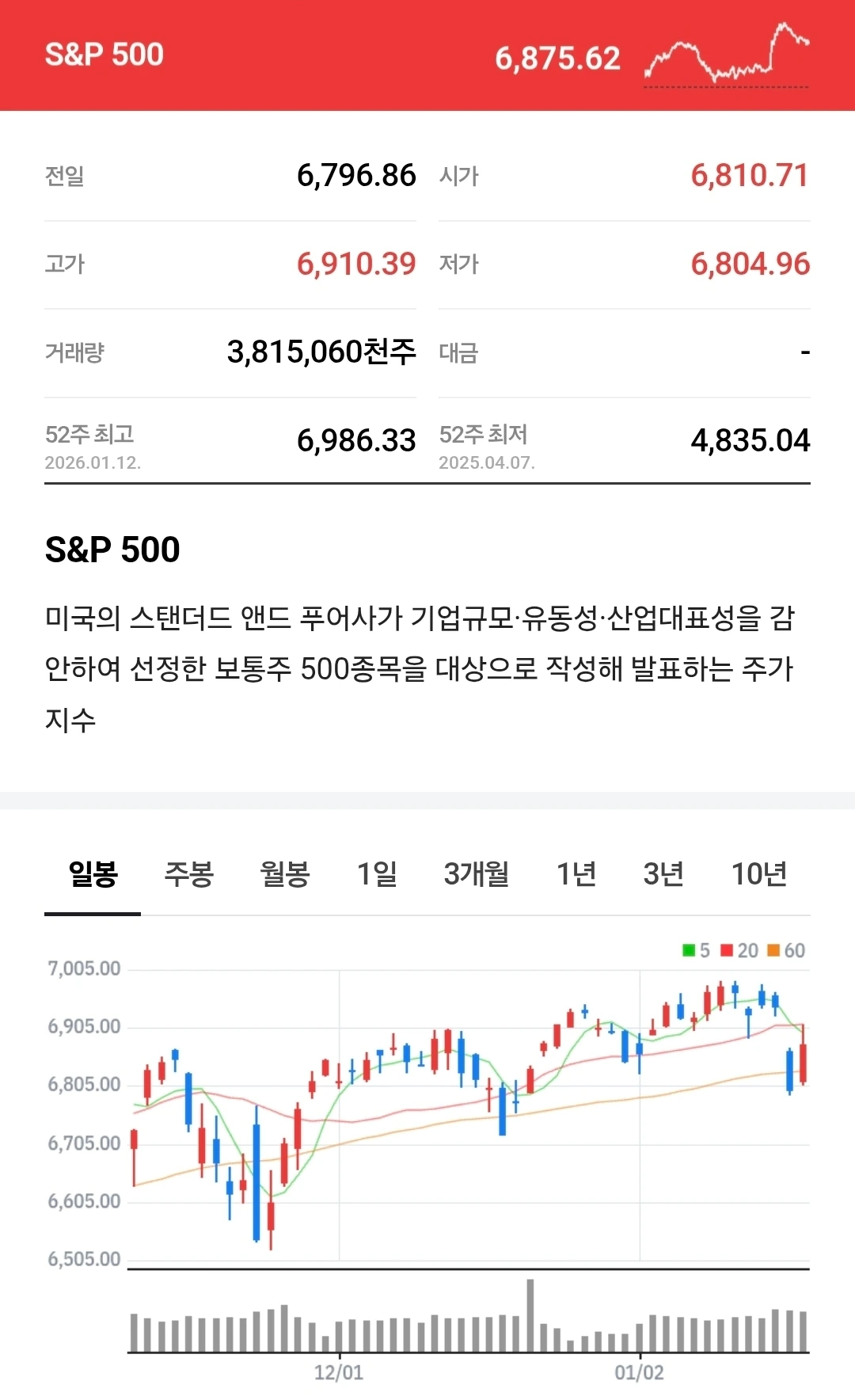Open the 10년 chart tab
Image resolution: width=855 pixels, height=1400 pixels.
pyautogui.click(x=759, y=874)
